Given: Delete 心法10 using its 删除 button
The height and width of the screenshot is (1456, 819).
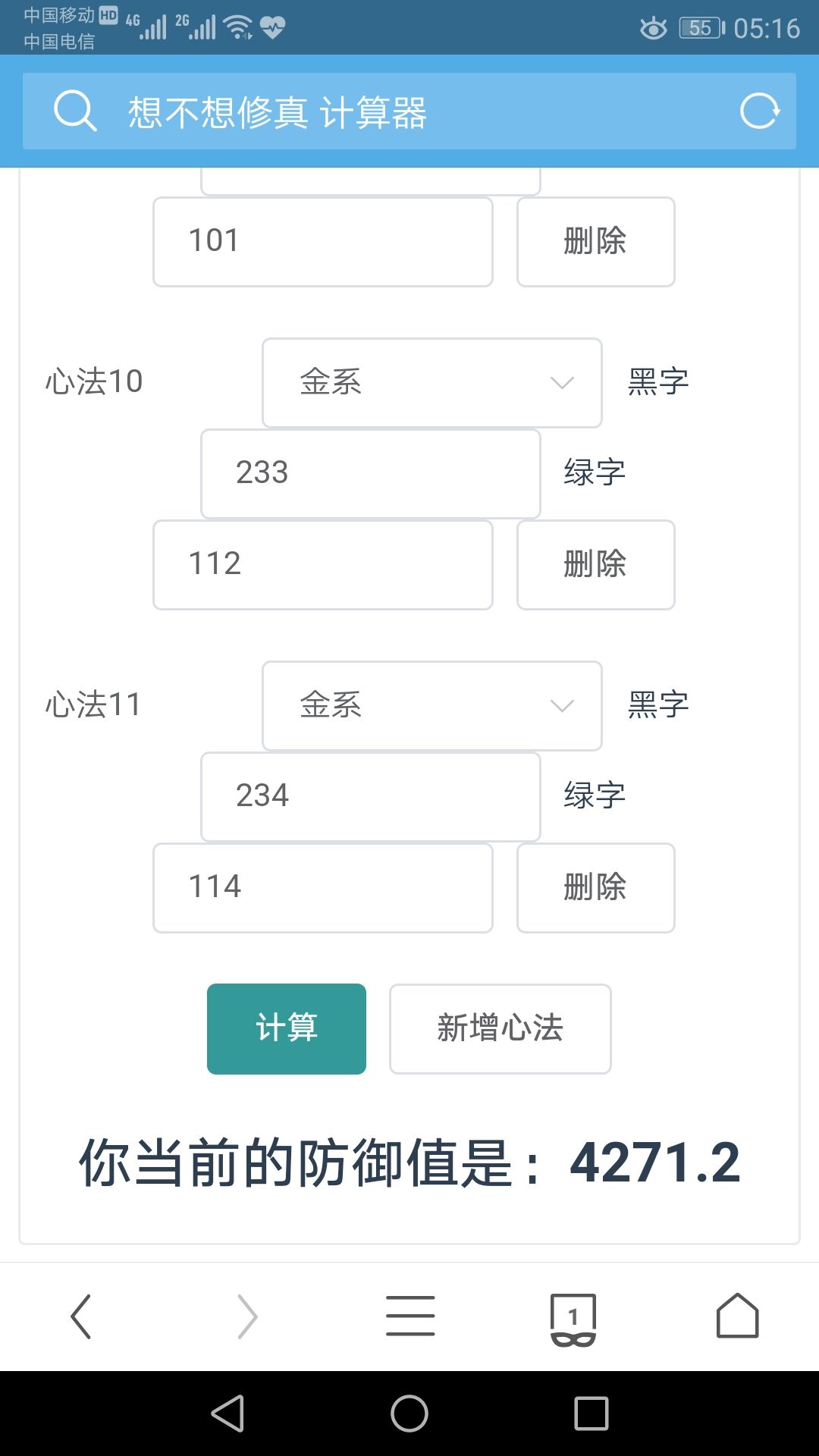Looking at the screenshot, I should point(595,564).
